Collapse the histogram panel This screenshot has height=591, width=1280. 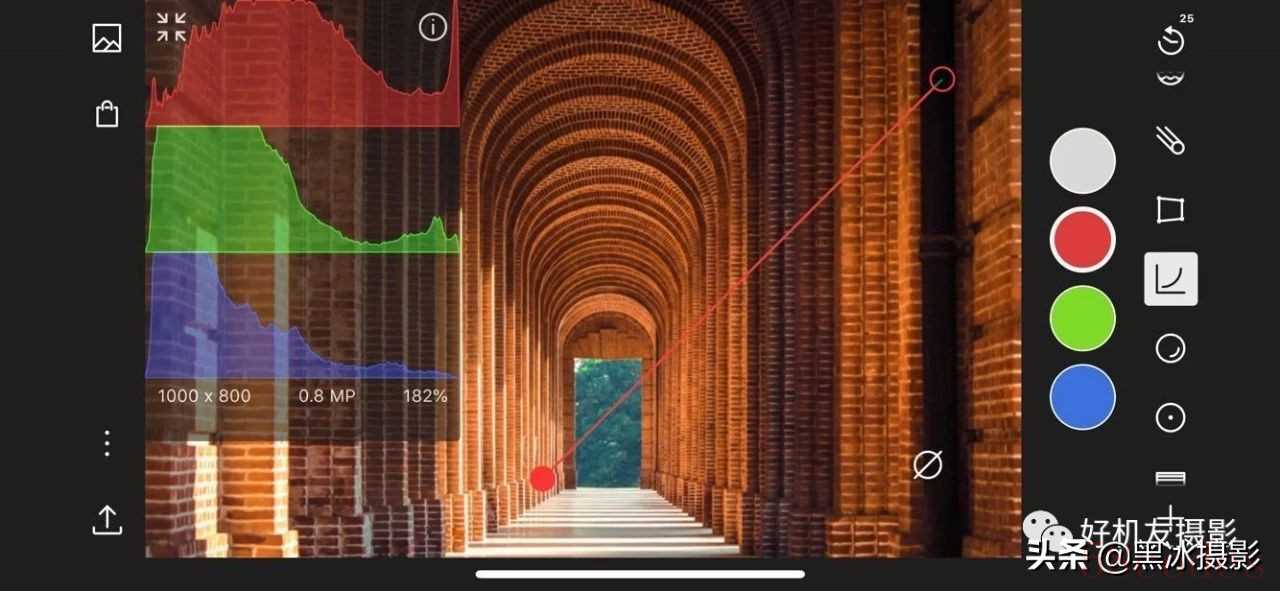click(172, 27)
